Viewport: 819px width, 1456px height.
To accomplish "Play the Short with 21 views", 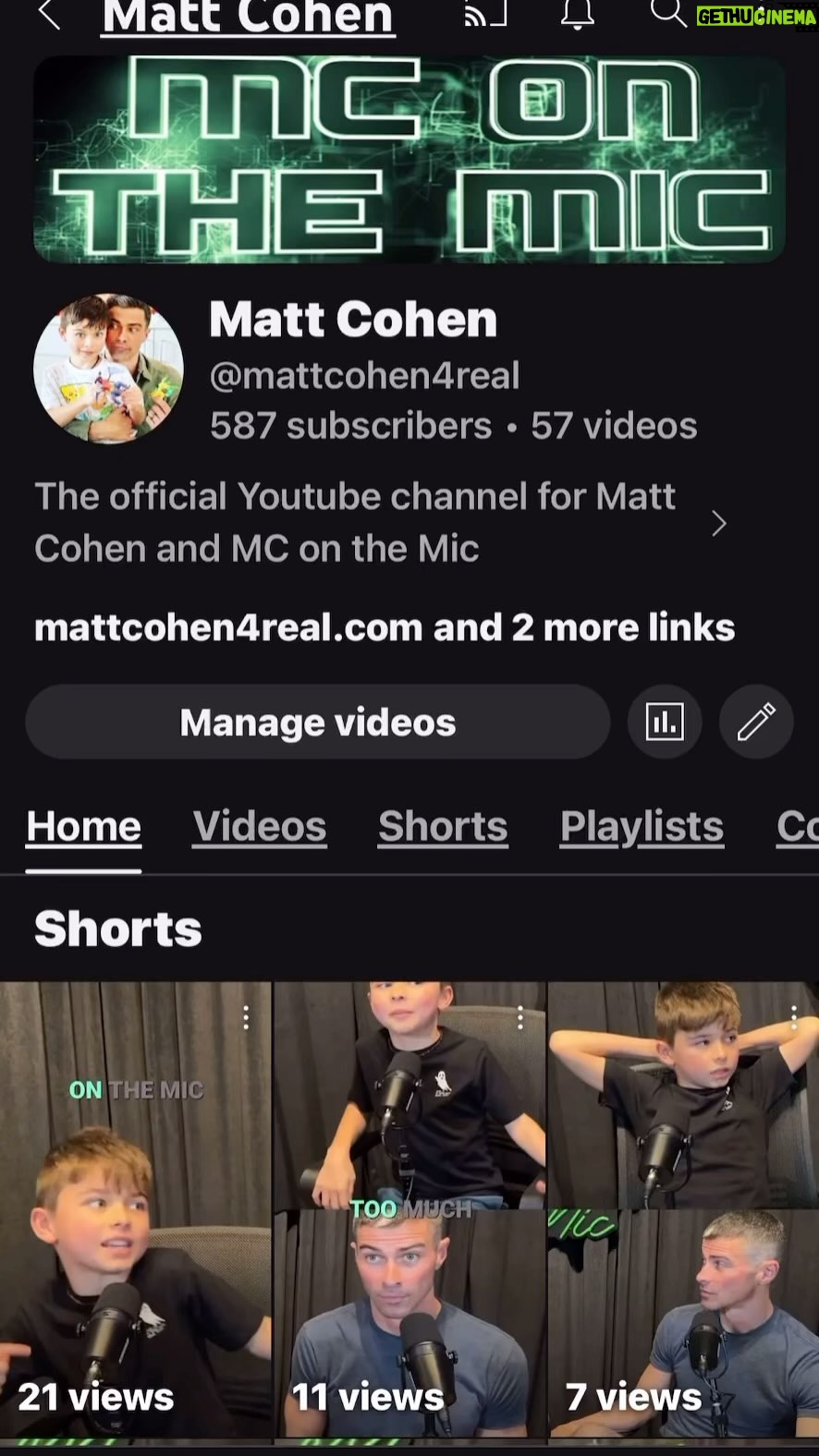I will click(x=135, y=1210).
